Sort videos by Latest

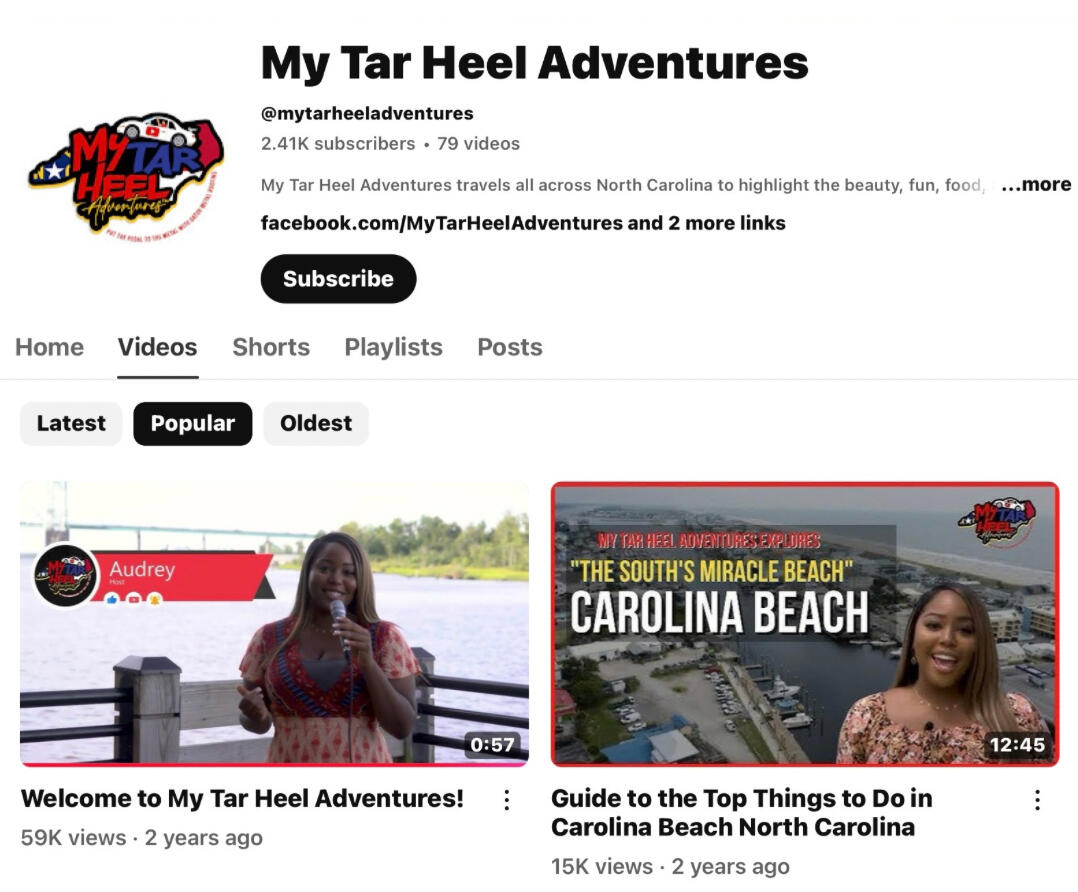tap(71, 424)
